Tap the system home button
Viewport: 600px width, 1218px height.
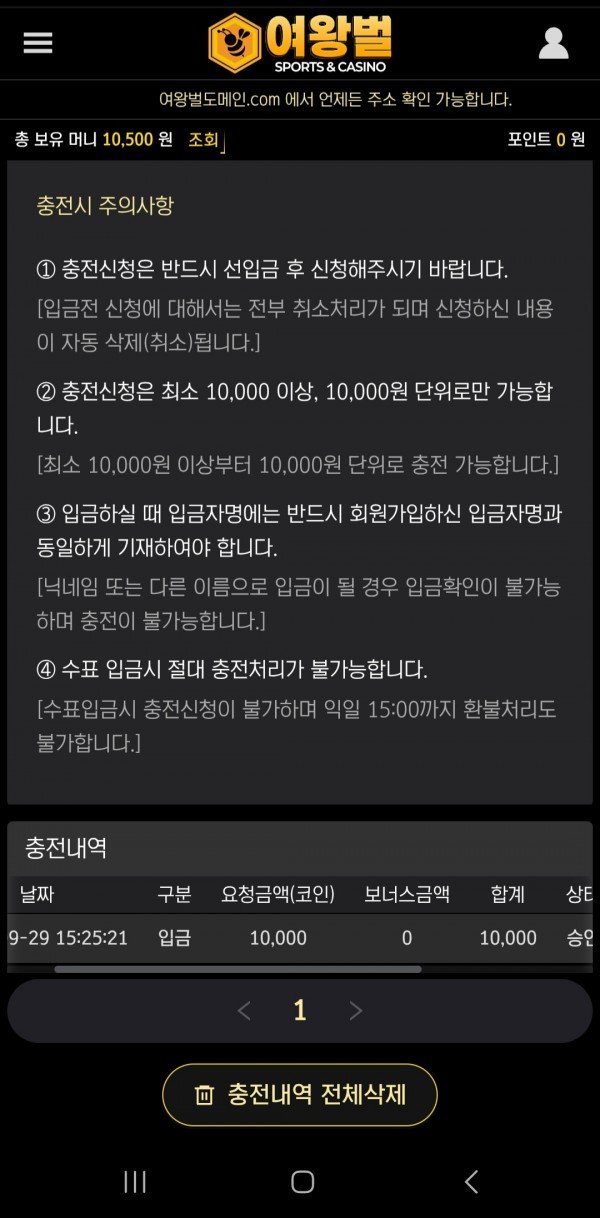tap(302, 1182)
